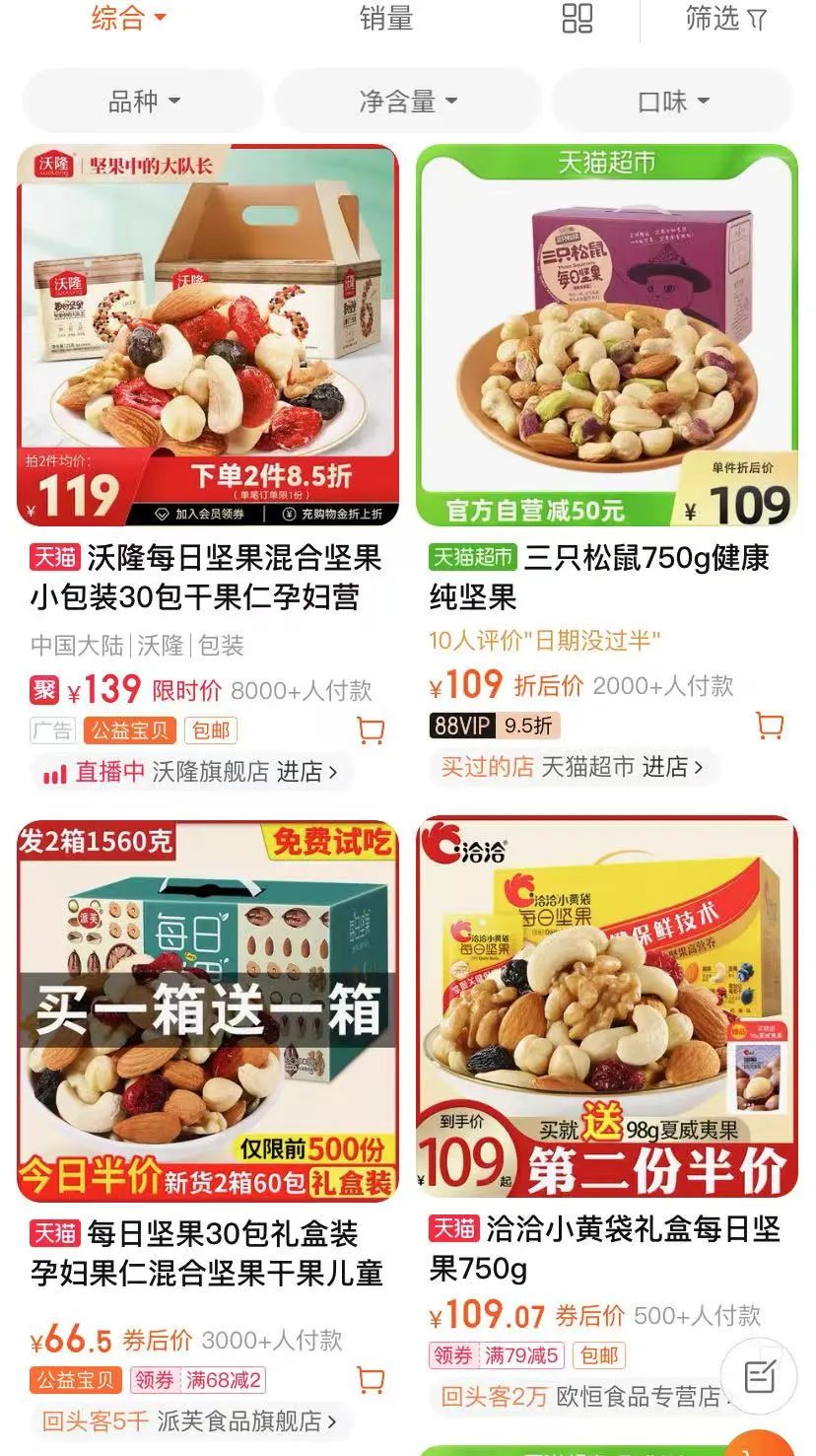The image size is (816, 1456).
Task: Enter the 沃隆旗舰店 store
Action: coord(244,772)
